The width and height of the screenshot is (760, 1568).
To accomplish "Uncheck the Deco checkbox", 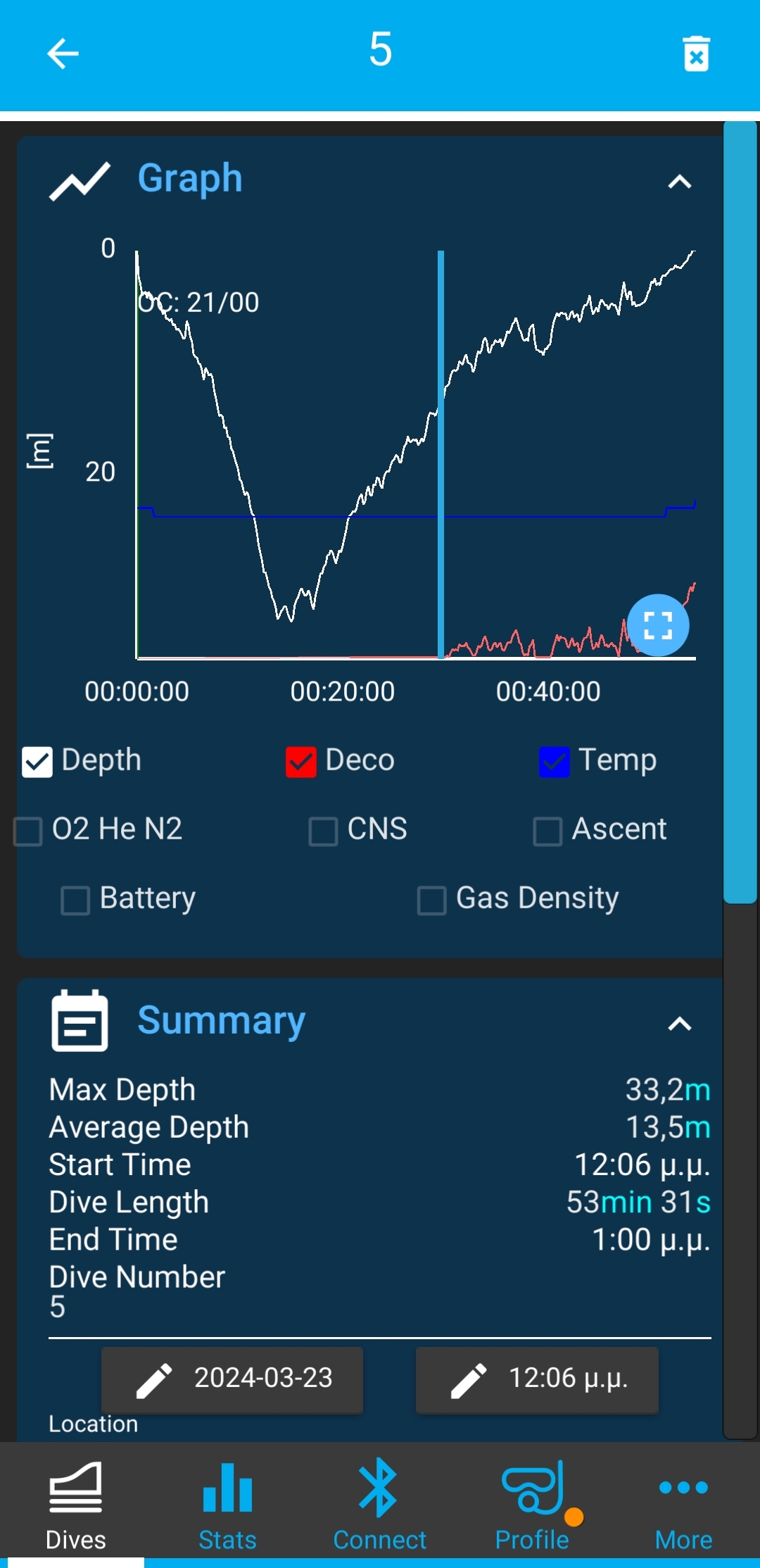I will tap(301, 762).
